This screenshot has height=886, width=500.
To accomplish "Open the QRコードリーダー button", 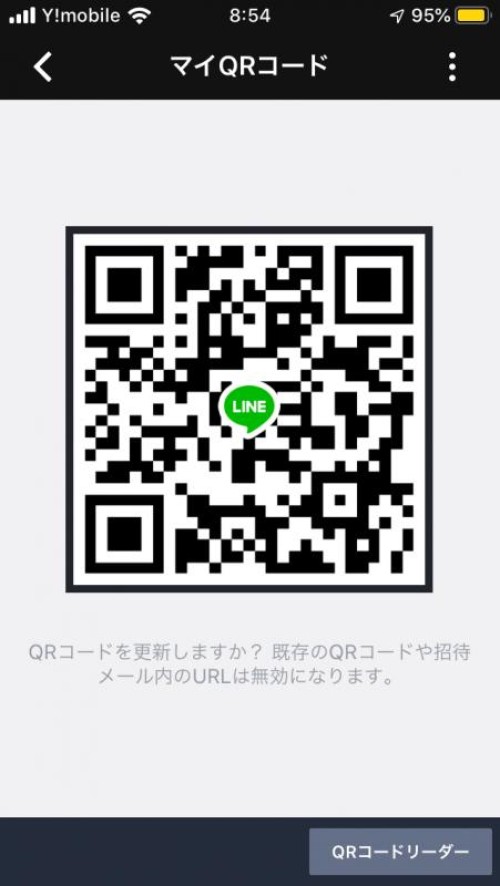I will [x=401, y=851].
